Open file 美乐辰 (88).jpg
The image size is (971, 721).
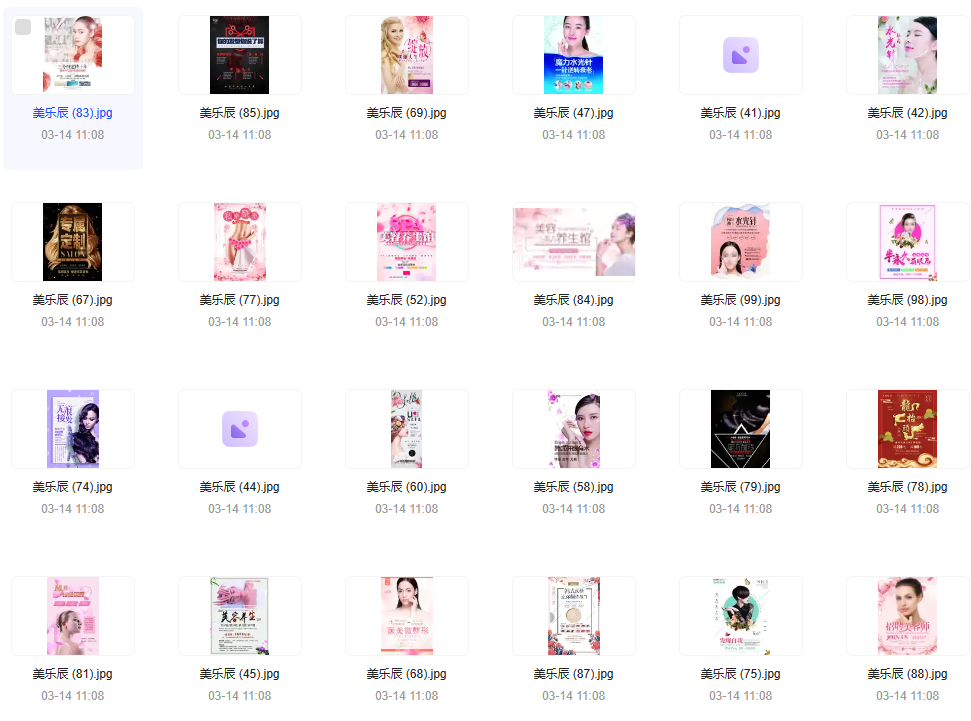907,616
